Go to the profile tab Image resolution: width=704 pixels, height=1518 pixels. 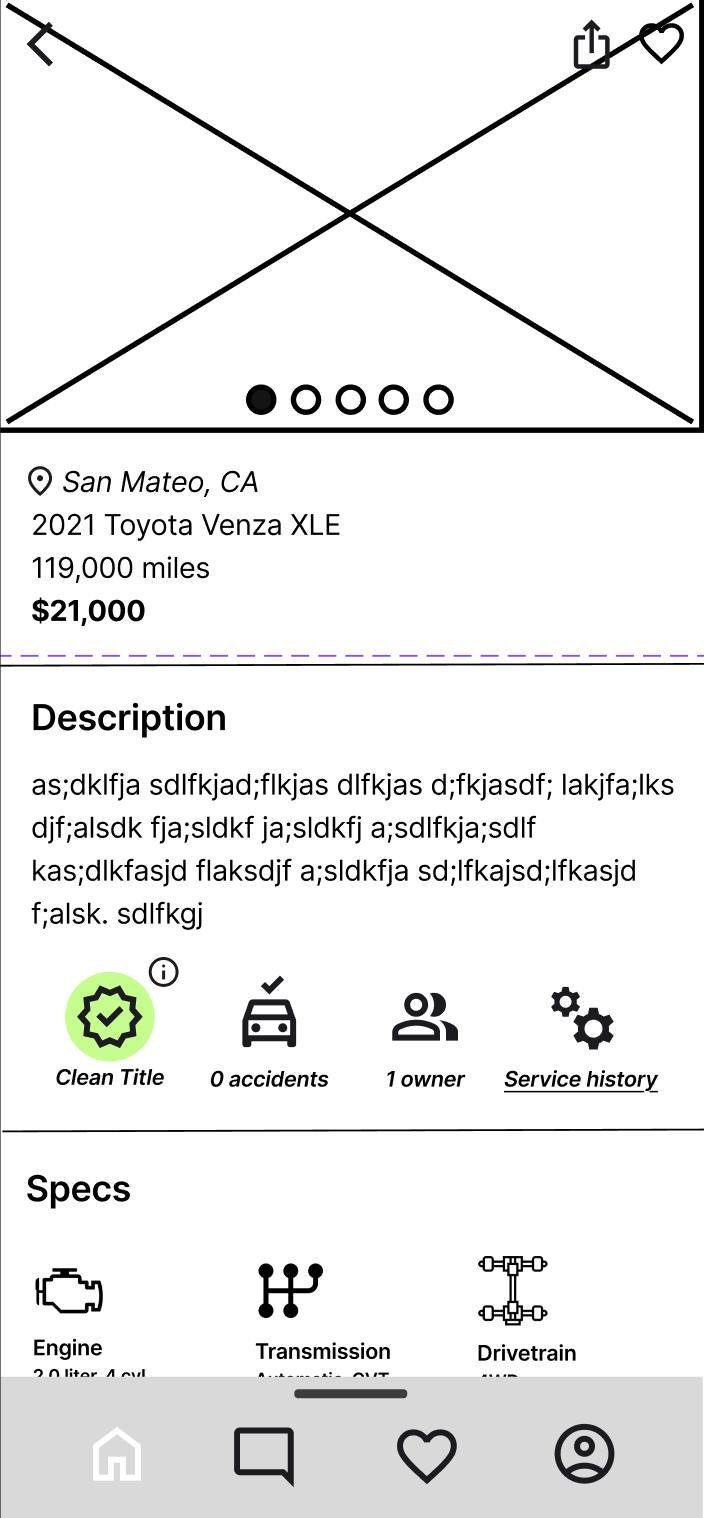[x=585, y=1454]
